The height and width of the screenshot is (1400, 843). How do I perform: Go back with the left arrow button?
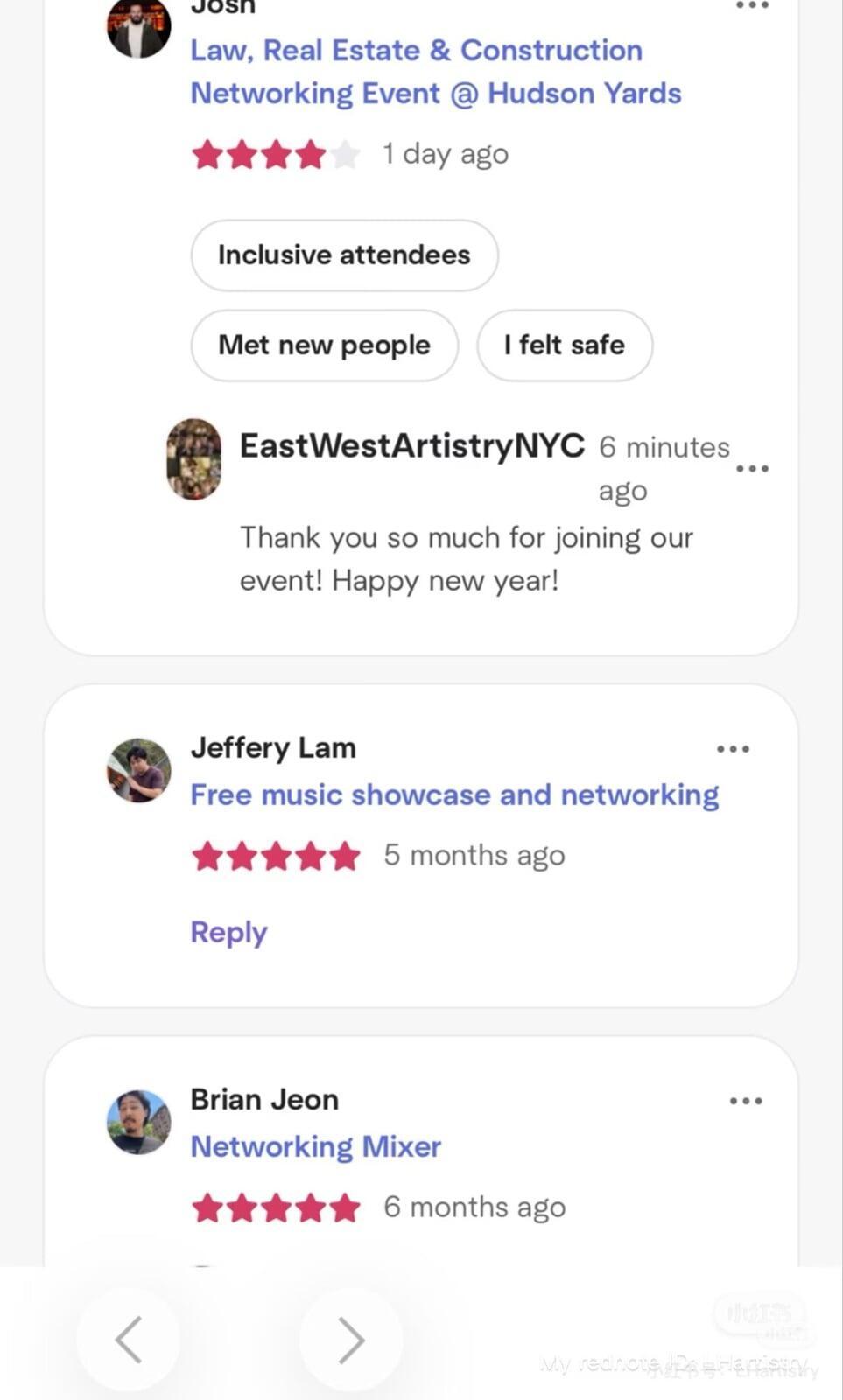pyautogui.click(x=129, y=1340)
